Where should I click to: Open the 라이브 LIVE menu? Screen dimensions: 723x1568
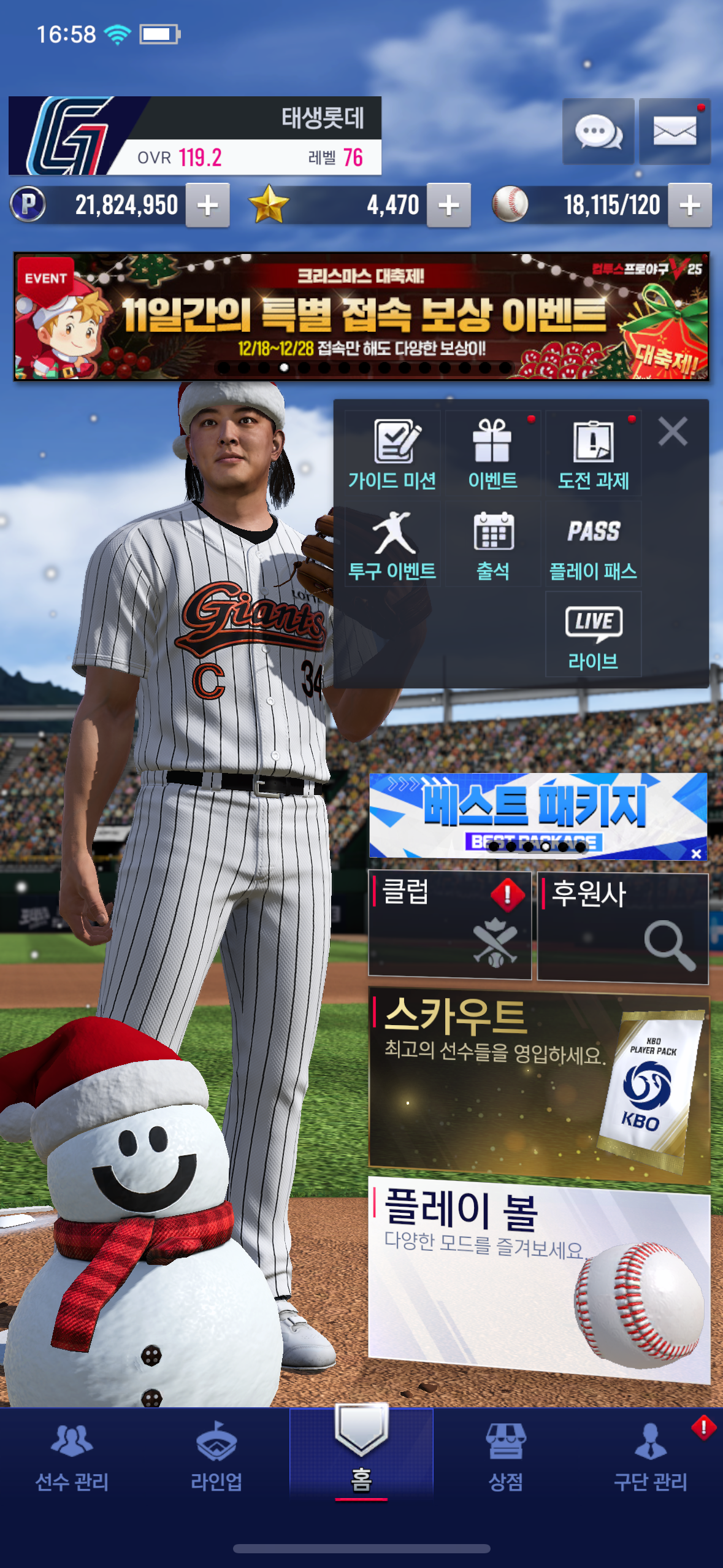[593, 636]
